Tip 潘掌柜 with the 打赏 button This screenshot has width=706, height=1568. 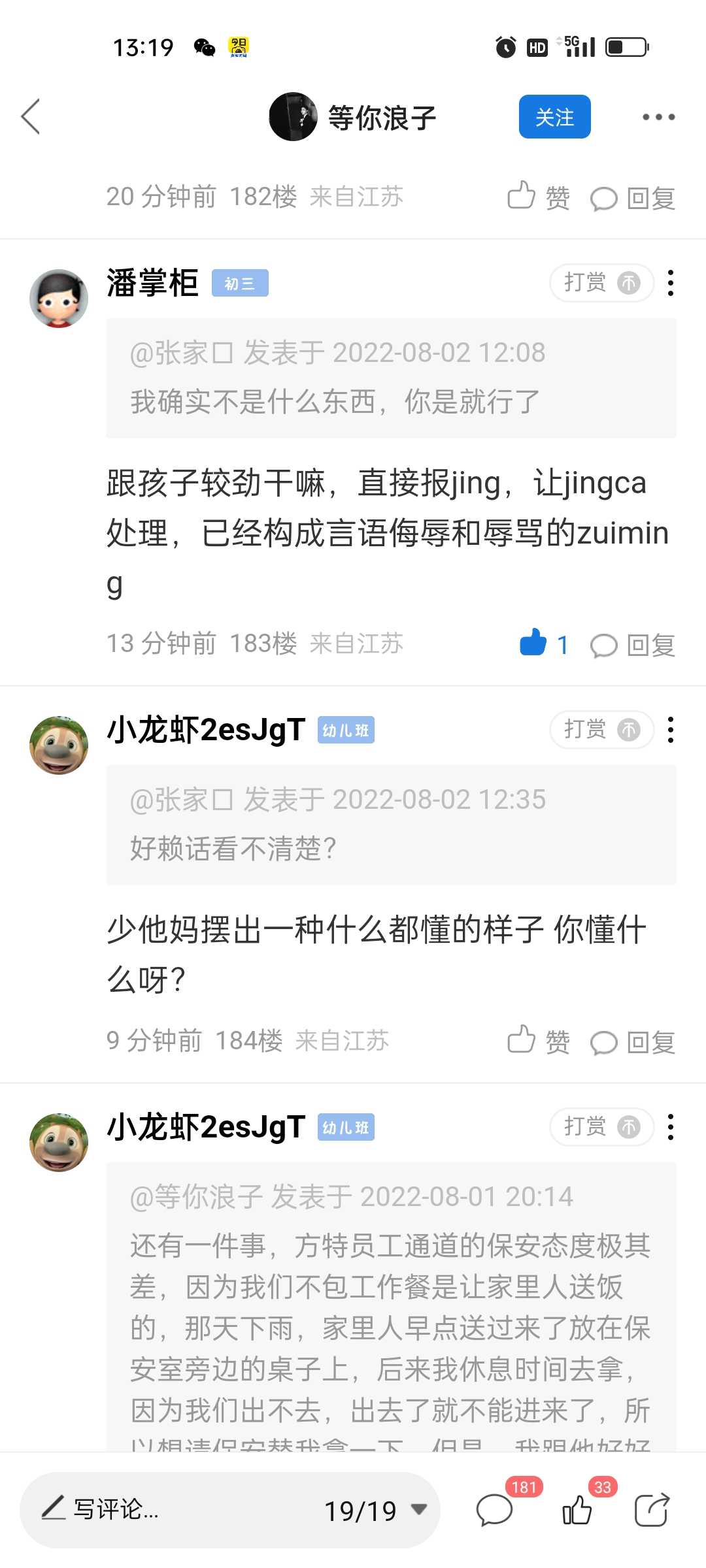tap(601, 283)
